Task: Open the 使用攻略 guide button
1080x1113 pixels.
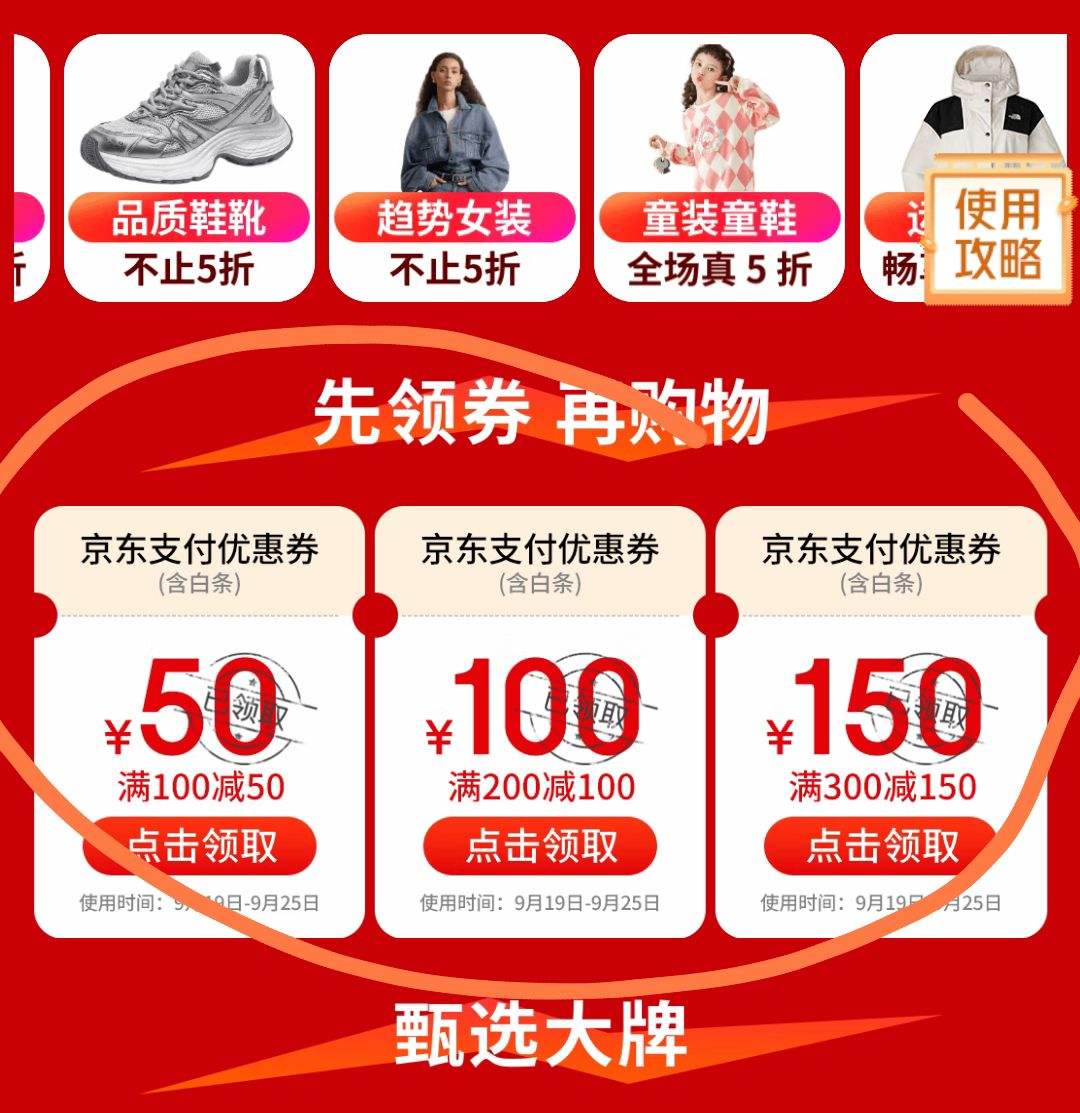Action: click(x=997, y=232)
